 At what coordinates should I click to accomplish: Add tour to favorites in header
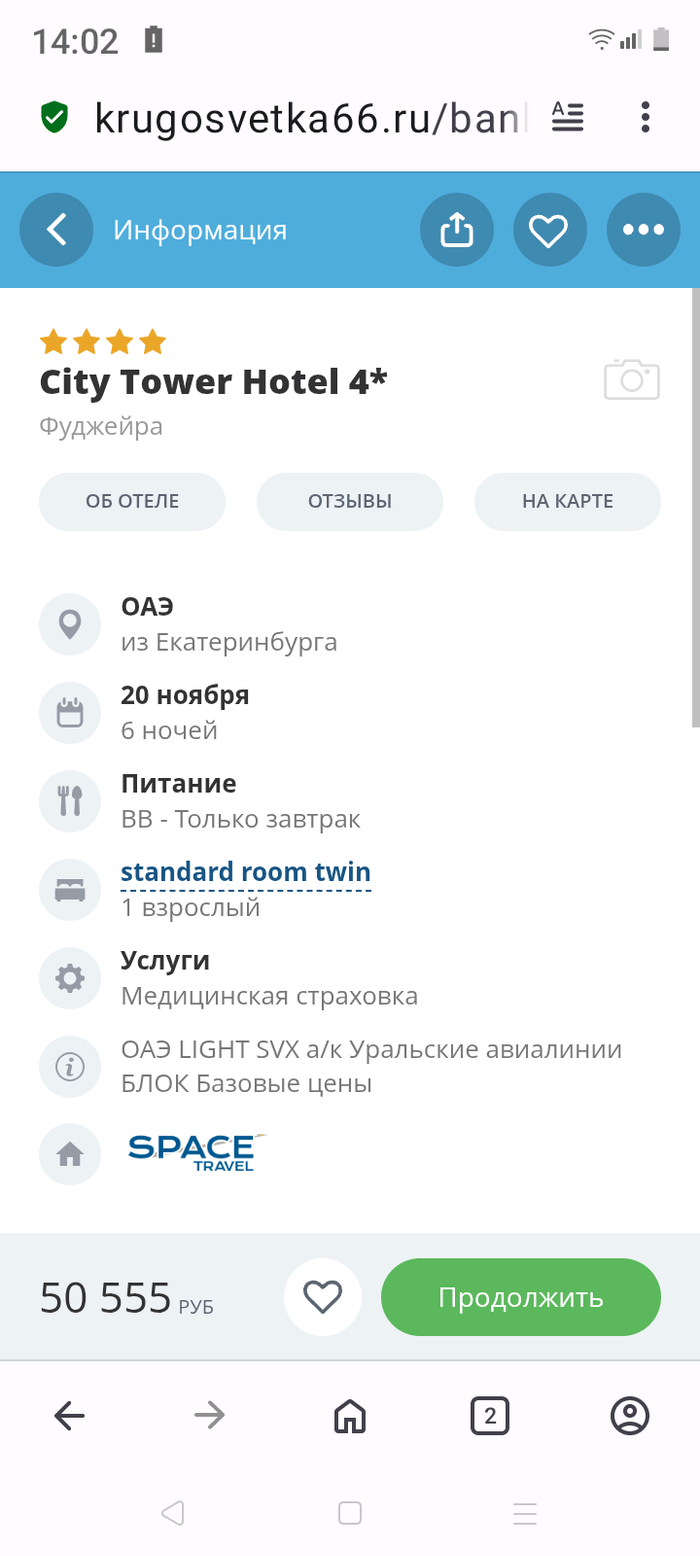[549, 230]
